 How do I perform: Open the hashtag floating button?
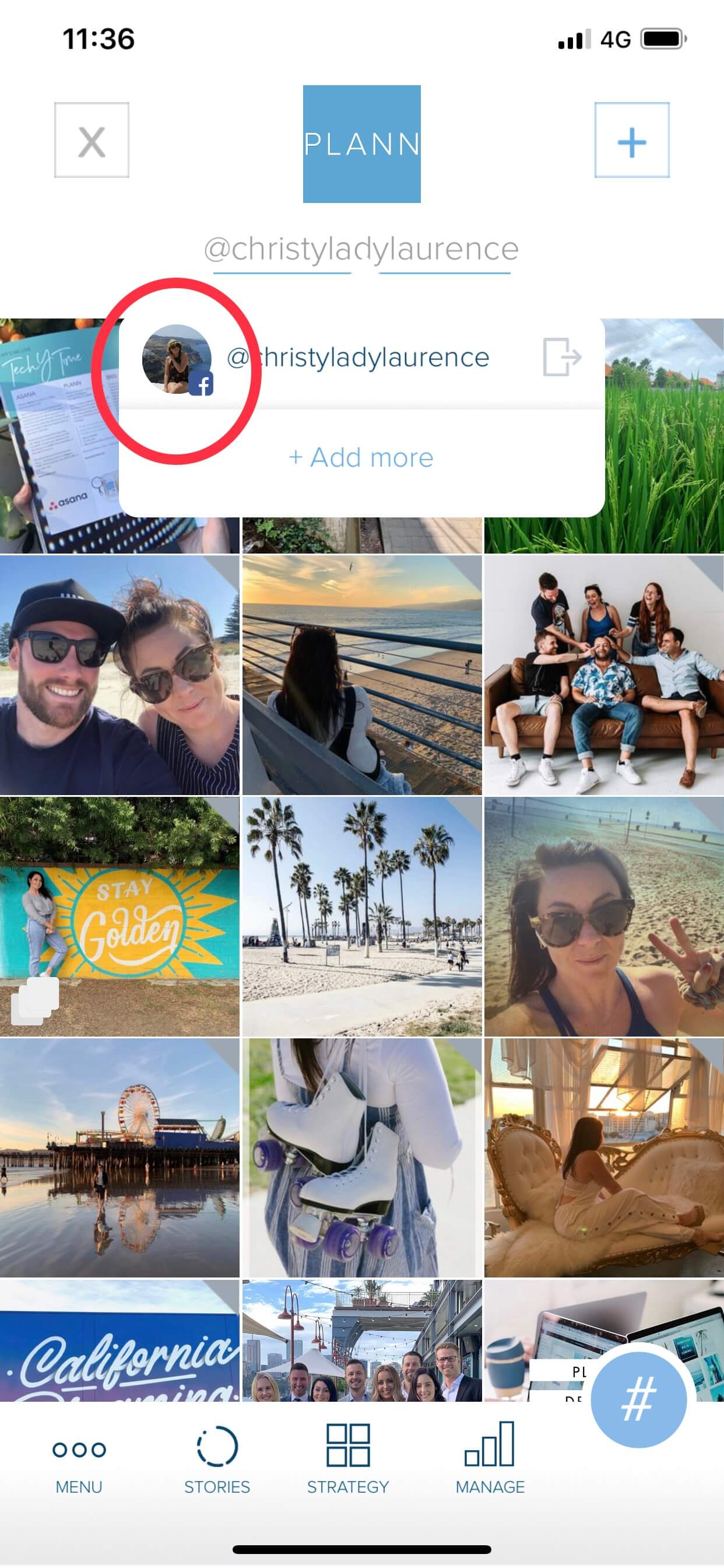(x=638, y=1399)
